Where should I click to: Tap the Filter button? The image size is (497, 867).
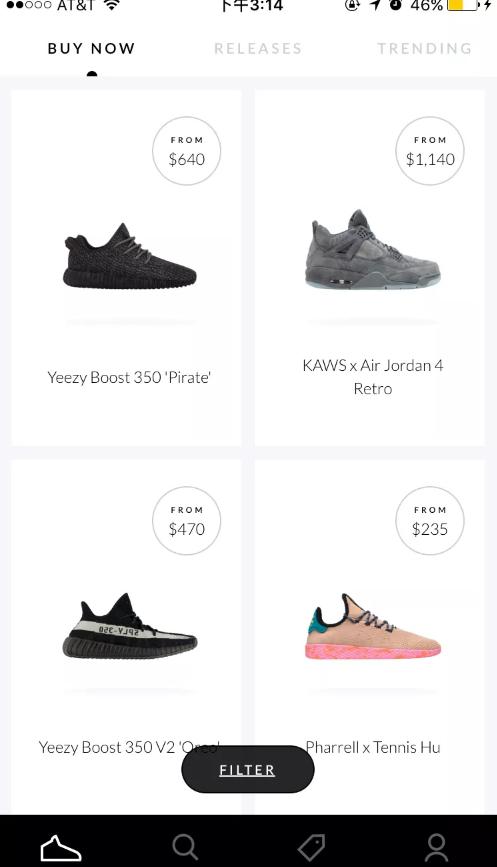tap(248, 769)
